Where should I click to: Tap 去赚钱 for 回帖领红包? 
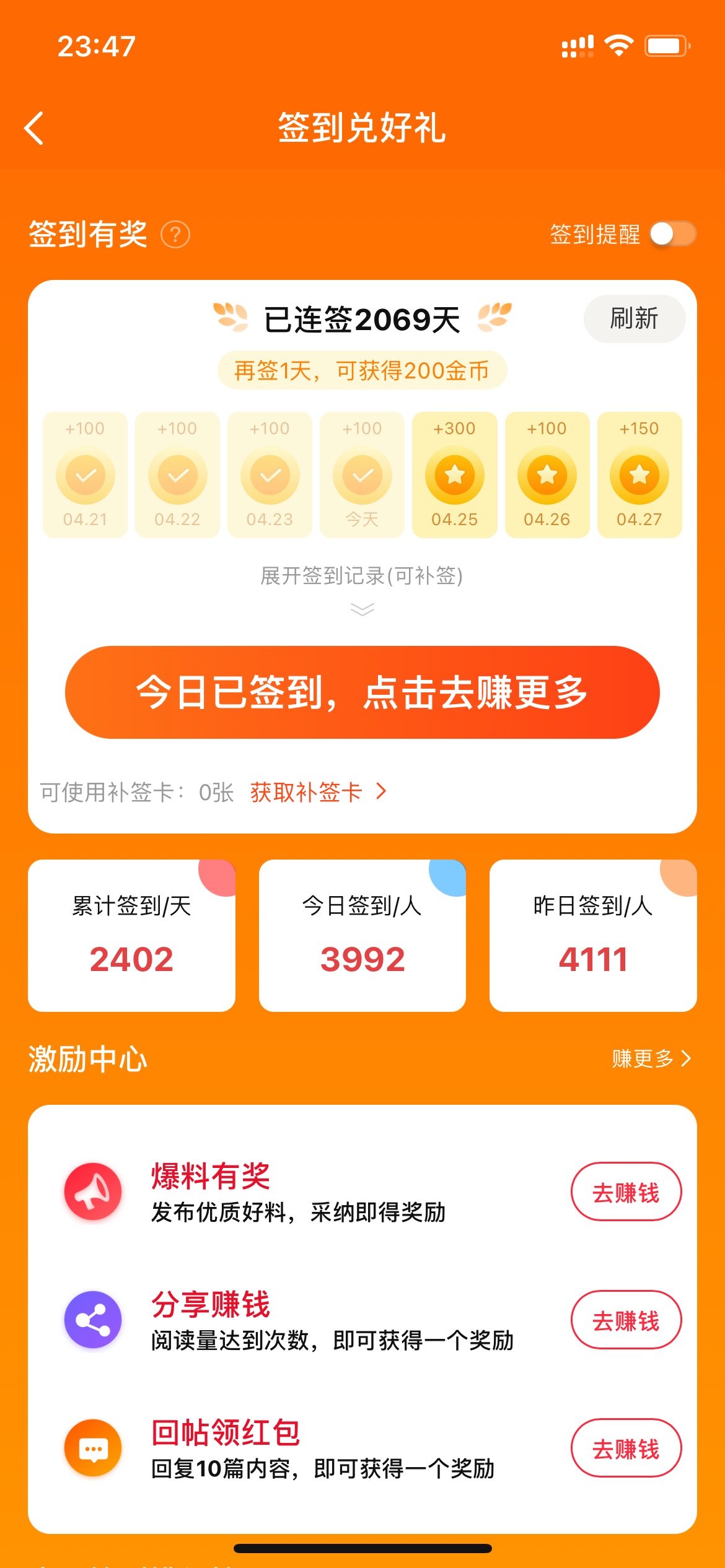click(626, 1448)
